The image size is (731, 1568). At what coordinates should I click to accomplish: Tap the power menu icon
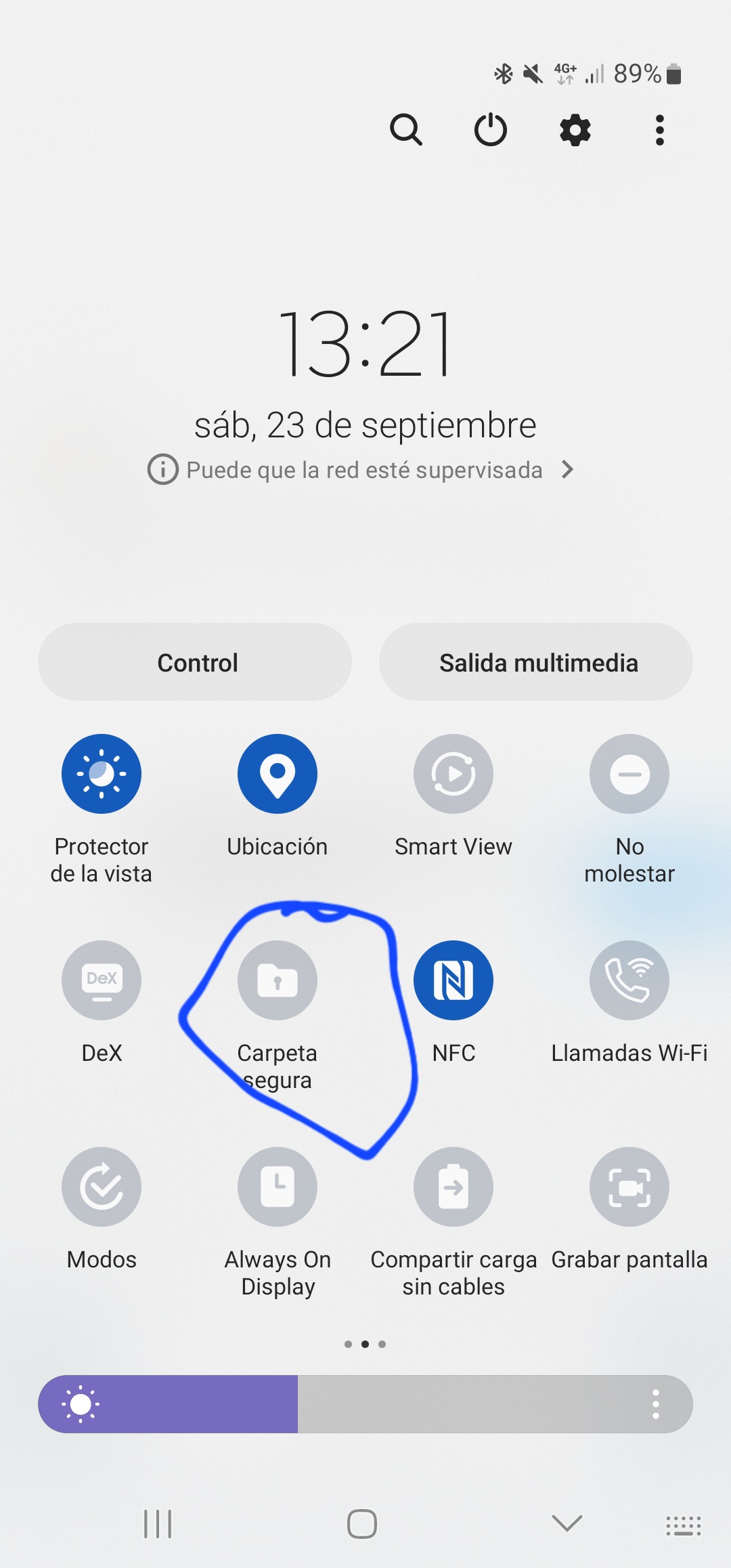pos(491,130)
